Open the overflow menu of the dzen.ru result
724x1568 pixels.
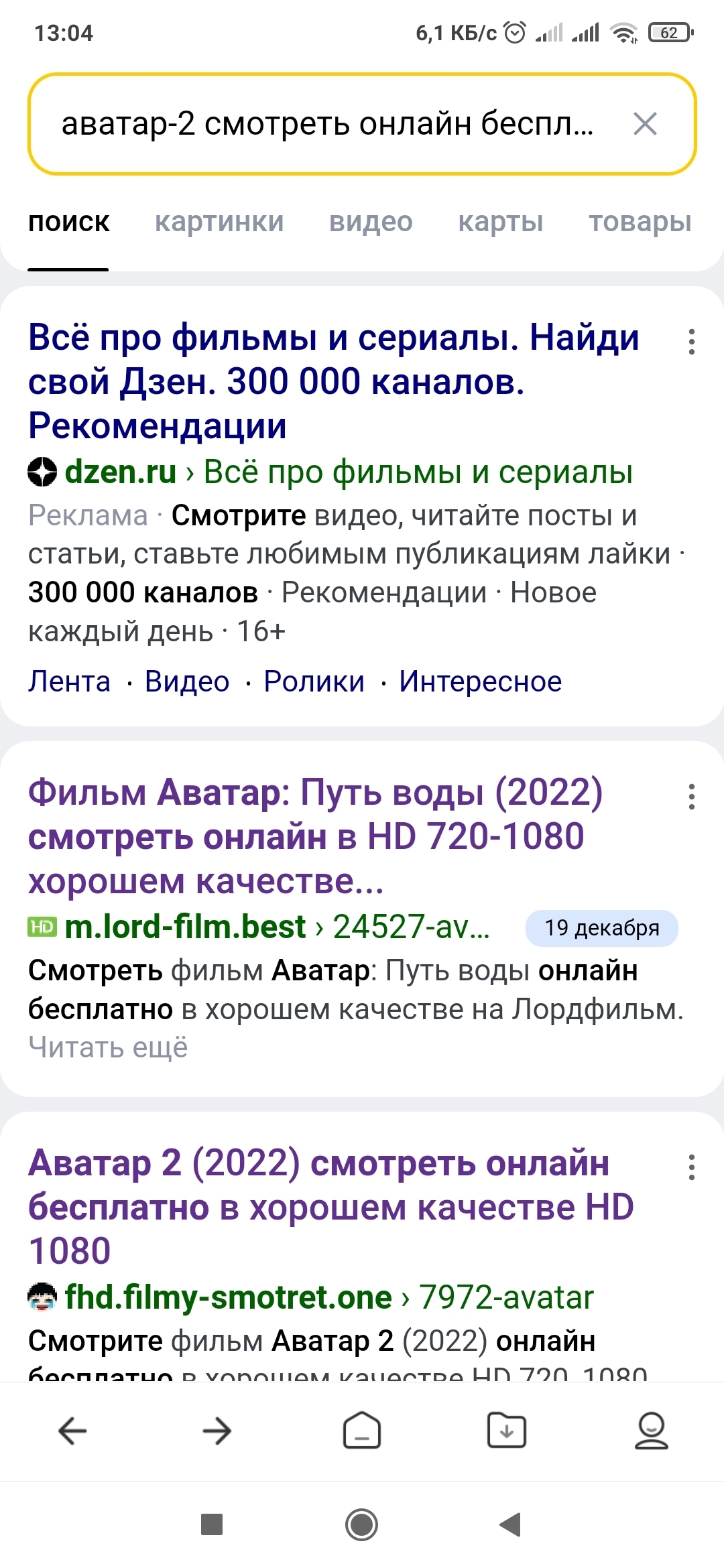pos(692,342)
